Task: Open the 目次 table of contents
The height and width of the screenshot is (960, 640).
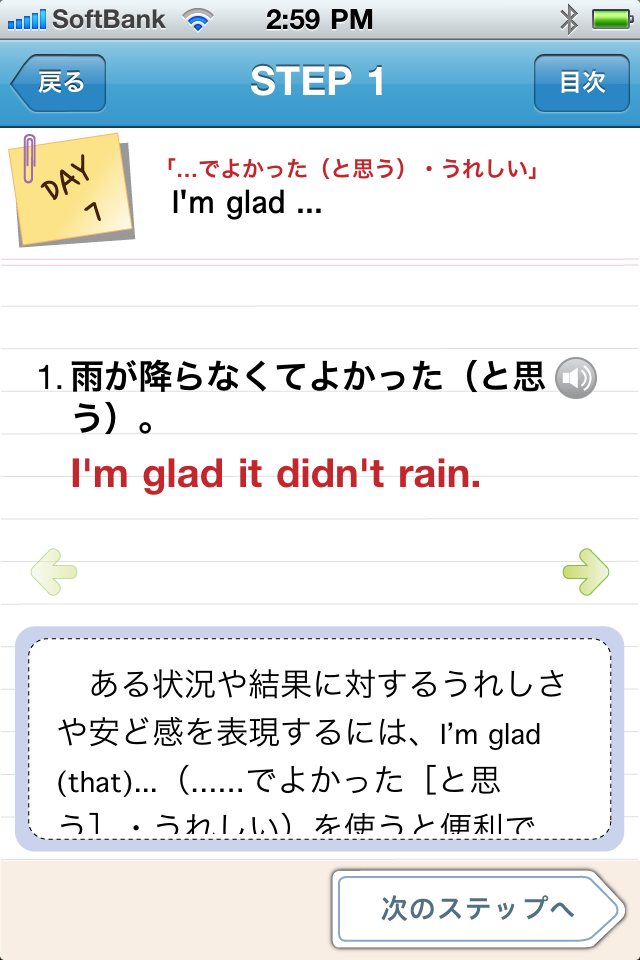Action: (581, 83)
